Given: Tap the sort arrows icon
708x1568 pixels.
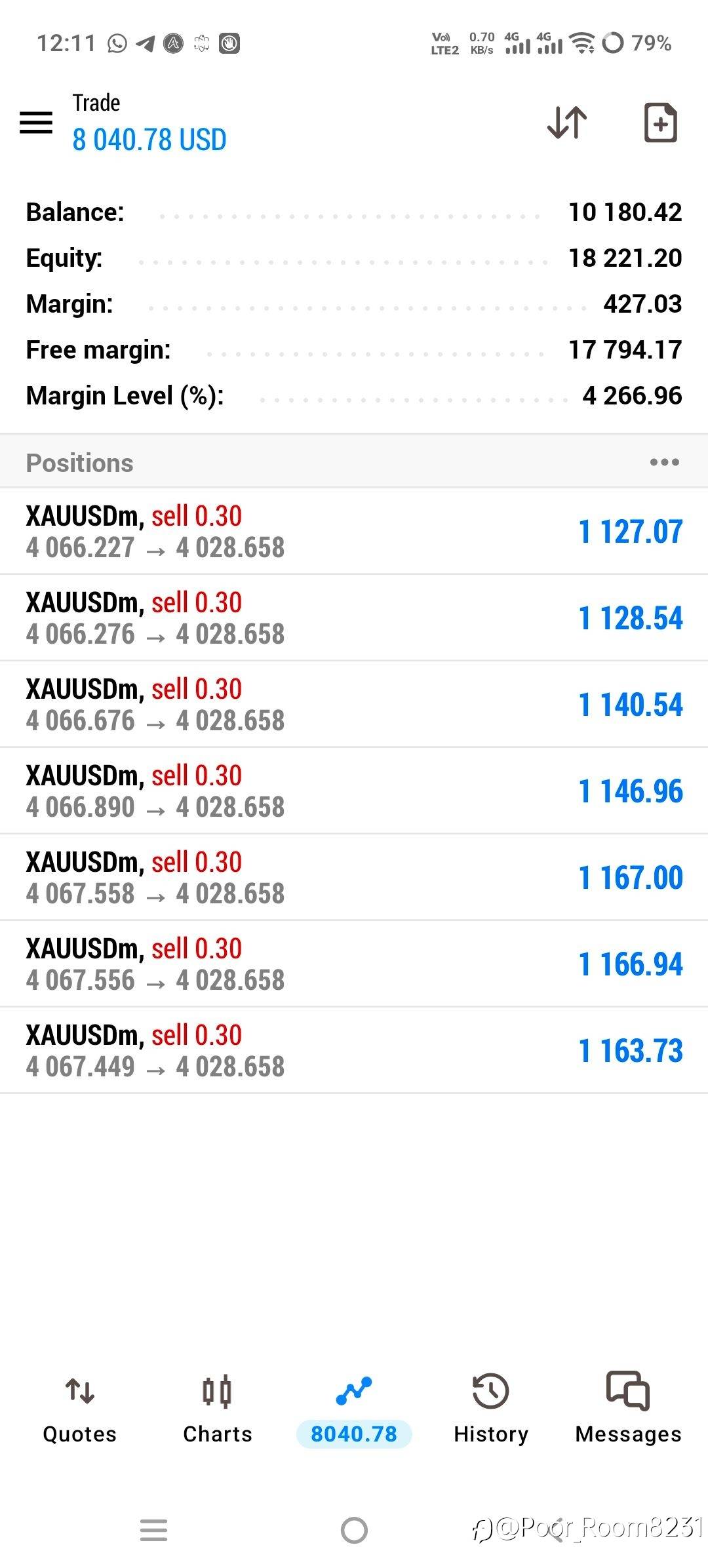Looking at the screenshot, I should [567, 123].
